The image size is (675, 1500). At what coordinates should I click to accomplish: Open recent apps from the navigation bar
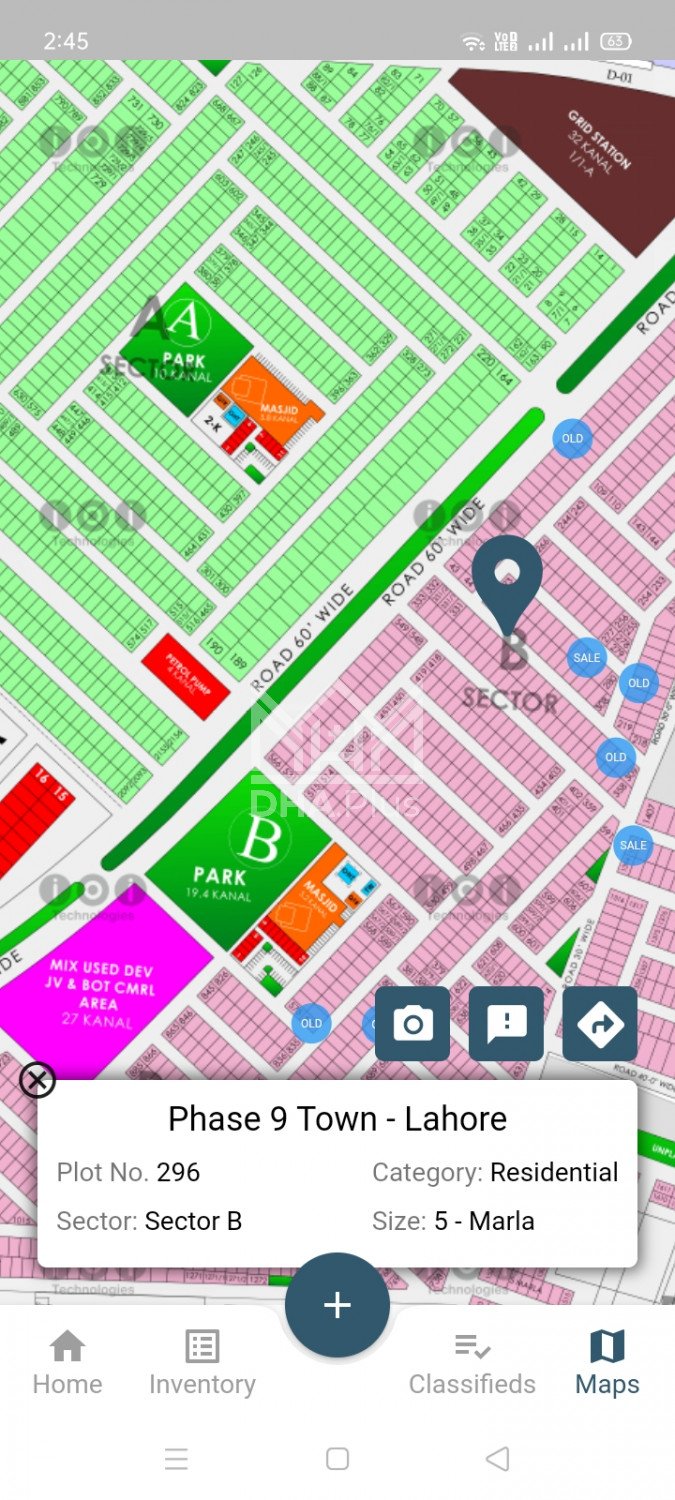coord(176,1459)
